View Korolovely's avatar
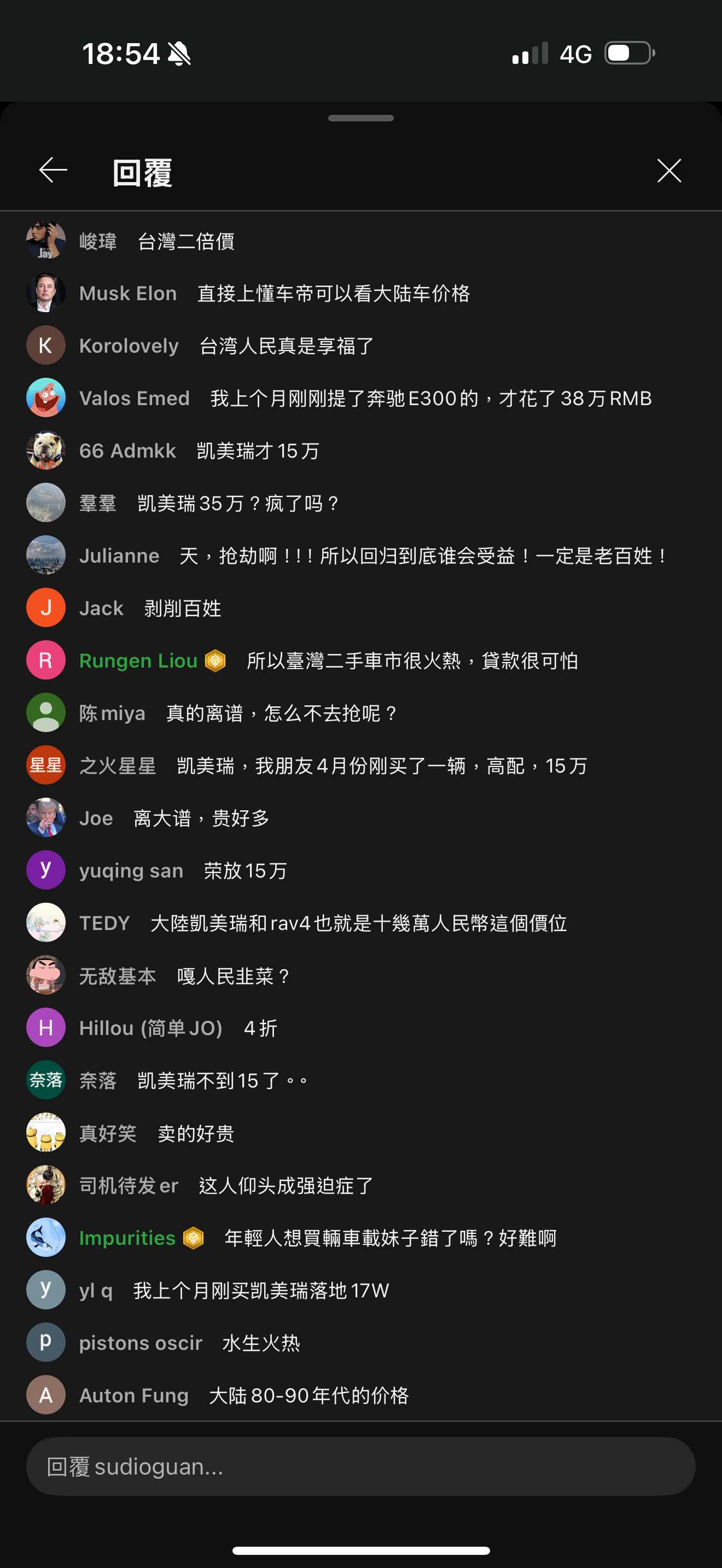The image size is (722, 1568). [45, 345]
